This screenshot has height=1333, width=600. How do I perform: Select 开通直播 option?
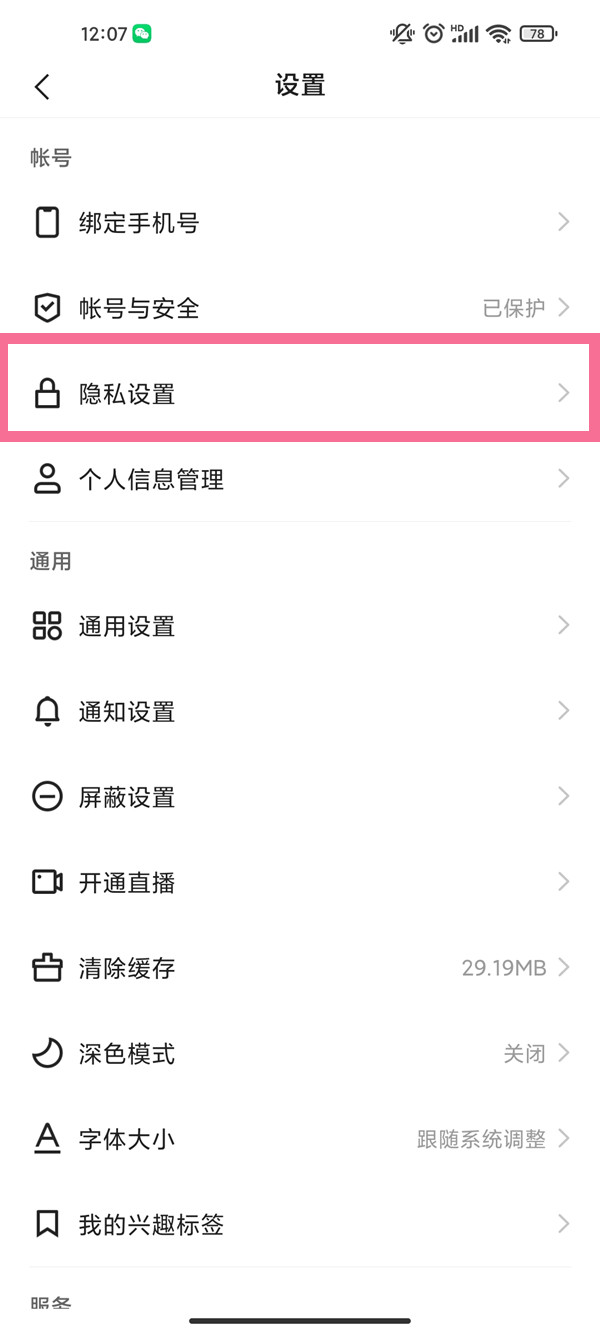pyautogui.click(x=300, y=883)
